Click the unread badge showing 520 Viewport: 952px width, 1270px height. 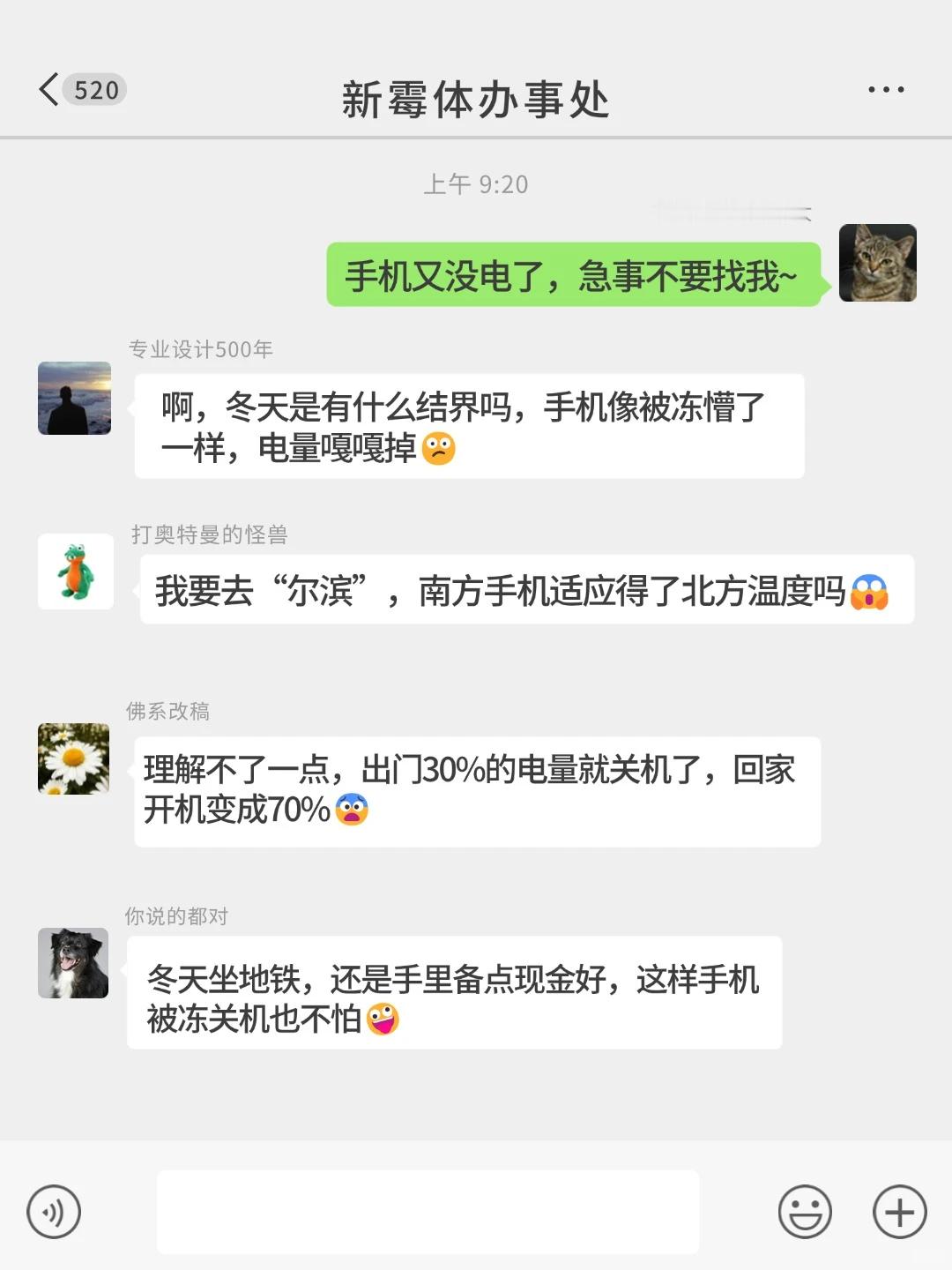(x=97, y=89)
